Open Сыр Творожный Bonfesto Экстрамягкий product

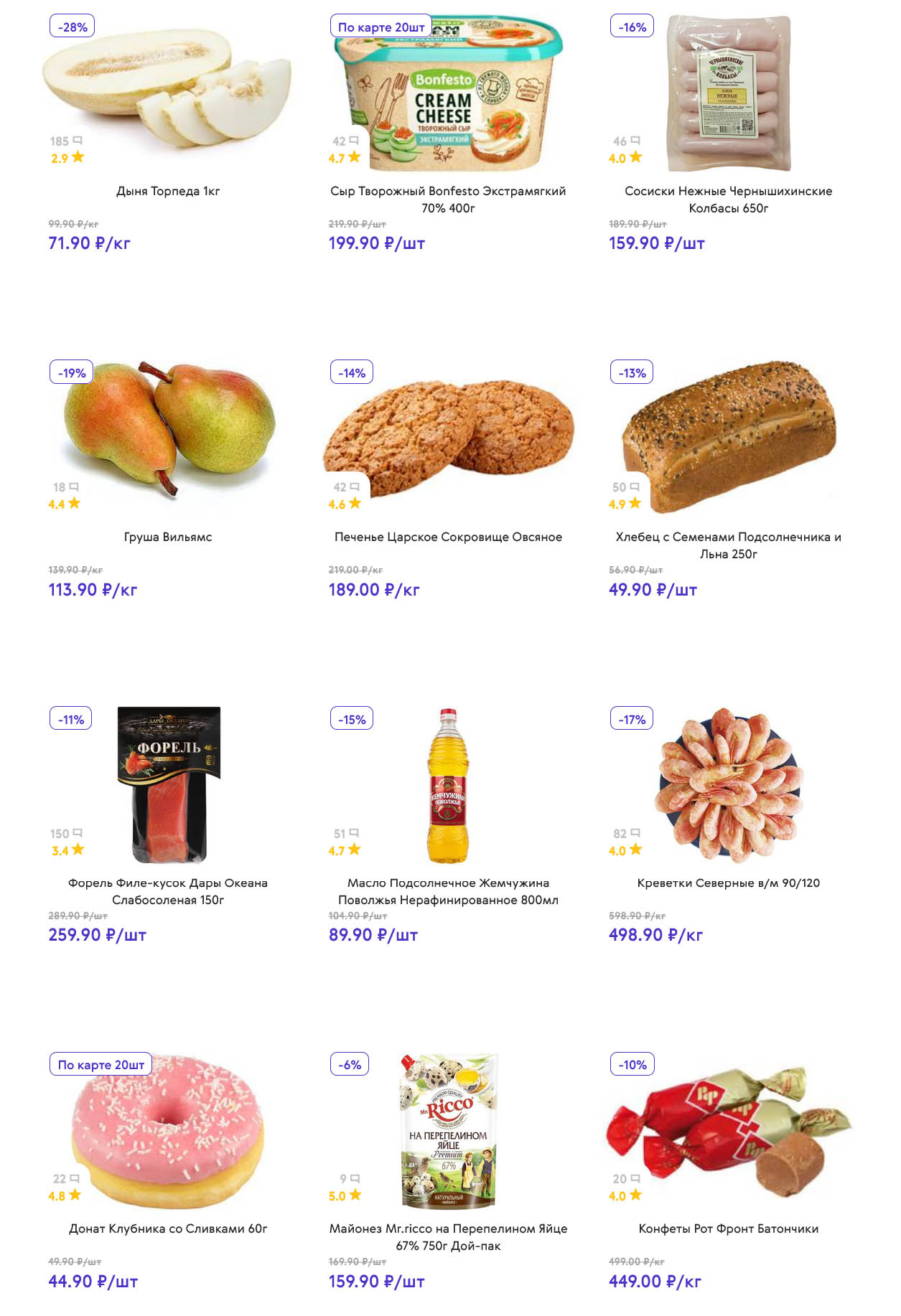(x=448, y=199)
